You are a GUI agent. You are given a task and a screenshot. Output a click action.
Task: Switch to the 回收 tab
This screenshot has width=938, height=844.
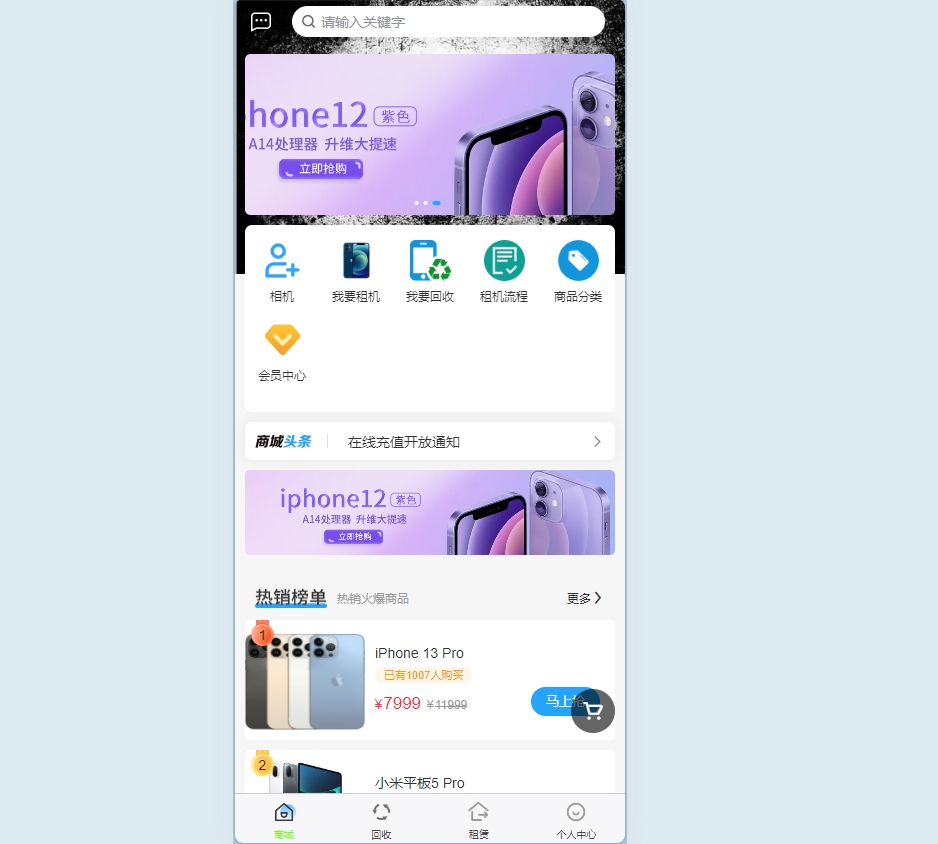click(381, 820)
